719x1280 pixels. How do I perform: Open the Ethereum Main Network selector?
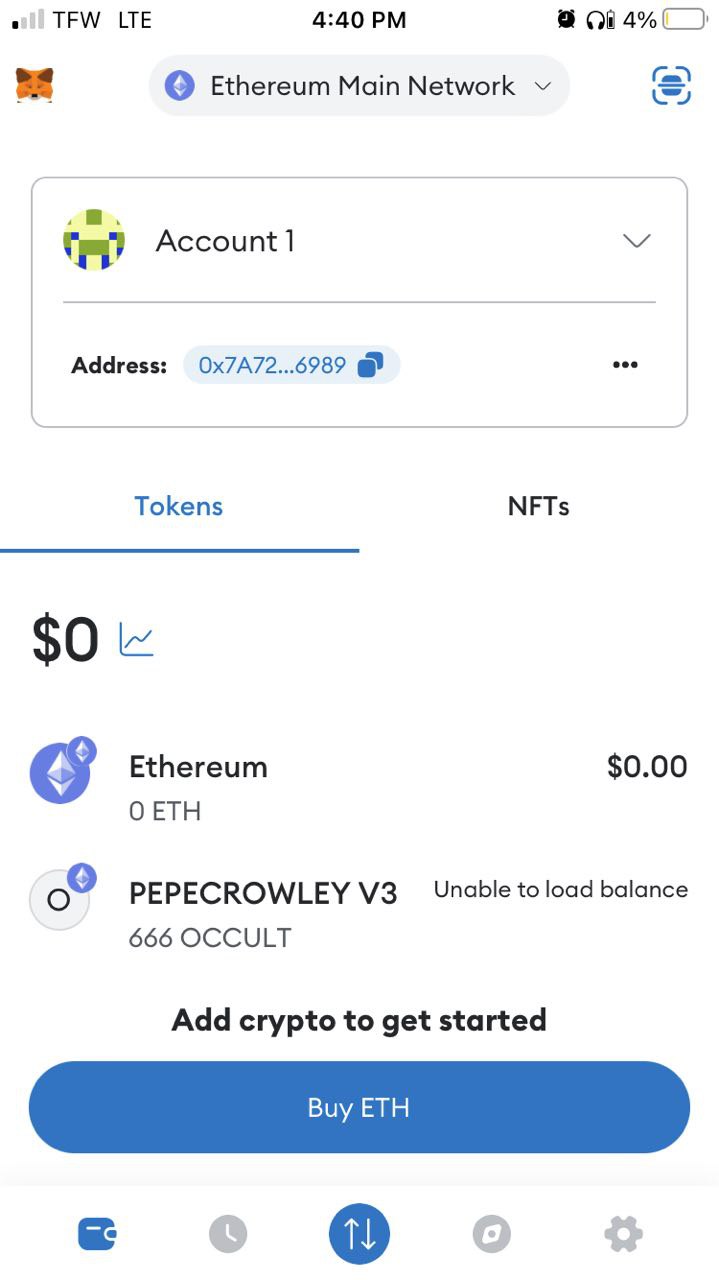coord(359,86)
